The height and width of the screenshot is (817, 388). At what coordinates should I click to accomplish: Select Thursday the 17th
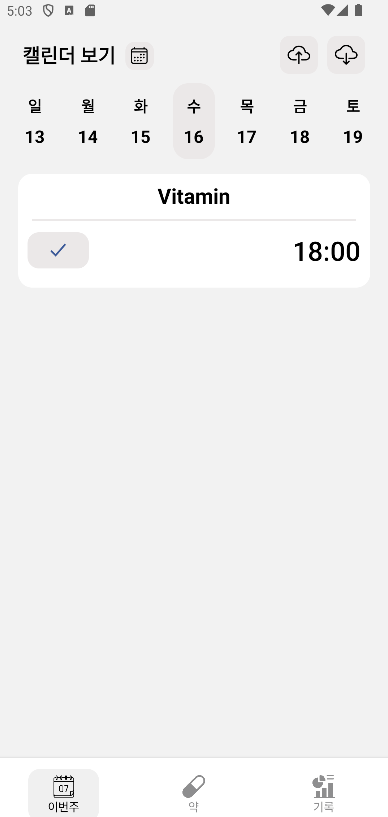coord(247,121)
